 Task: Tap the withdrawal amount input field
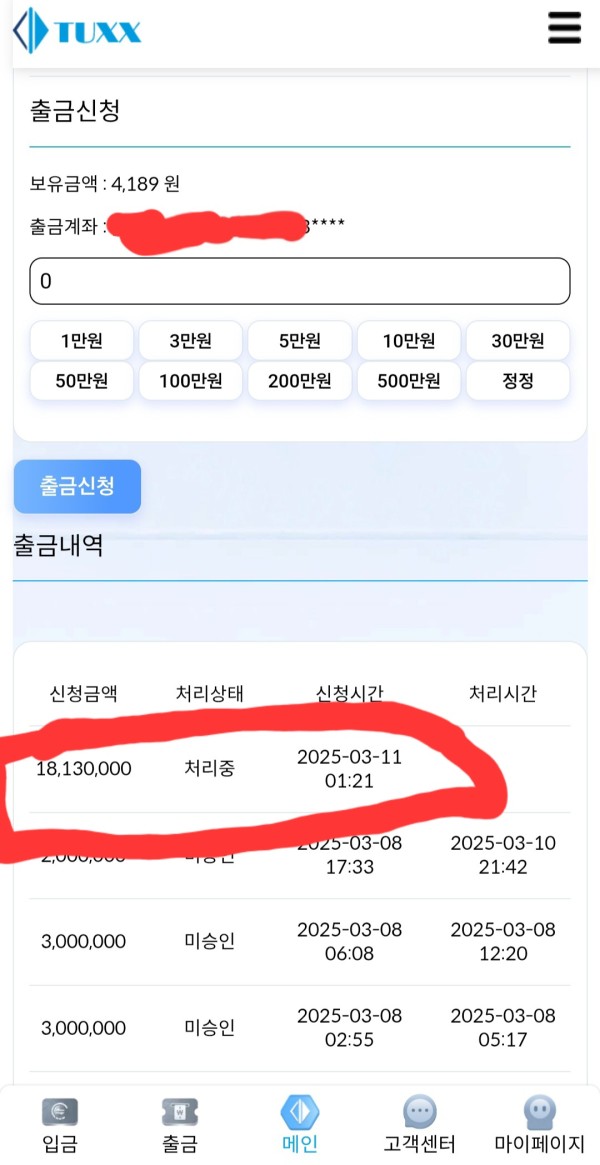tap(300, 281)
